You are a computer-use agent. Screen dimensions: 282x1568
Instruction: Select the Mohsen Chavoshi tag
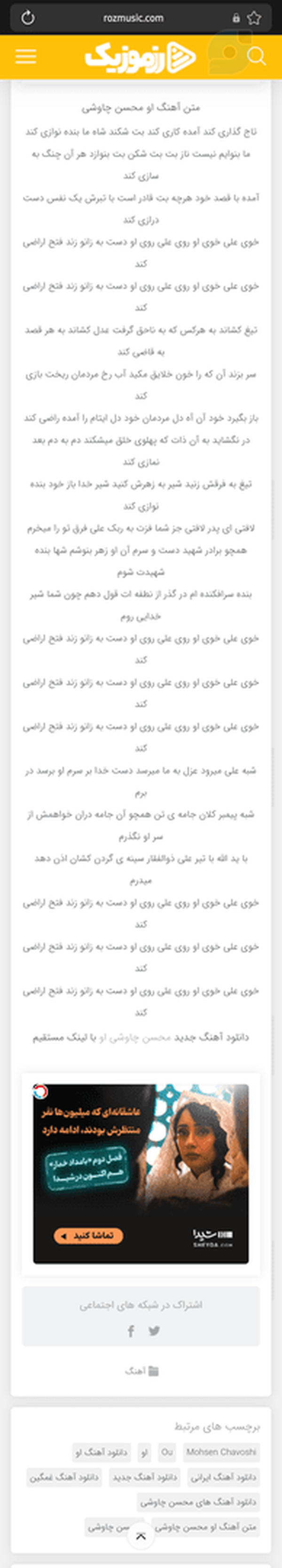tap(221, 1452)
